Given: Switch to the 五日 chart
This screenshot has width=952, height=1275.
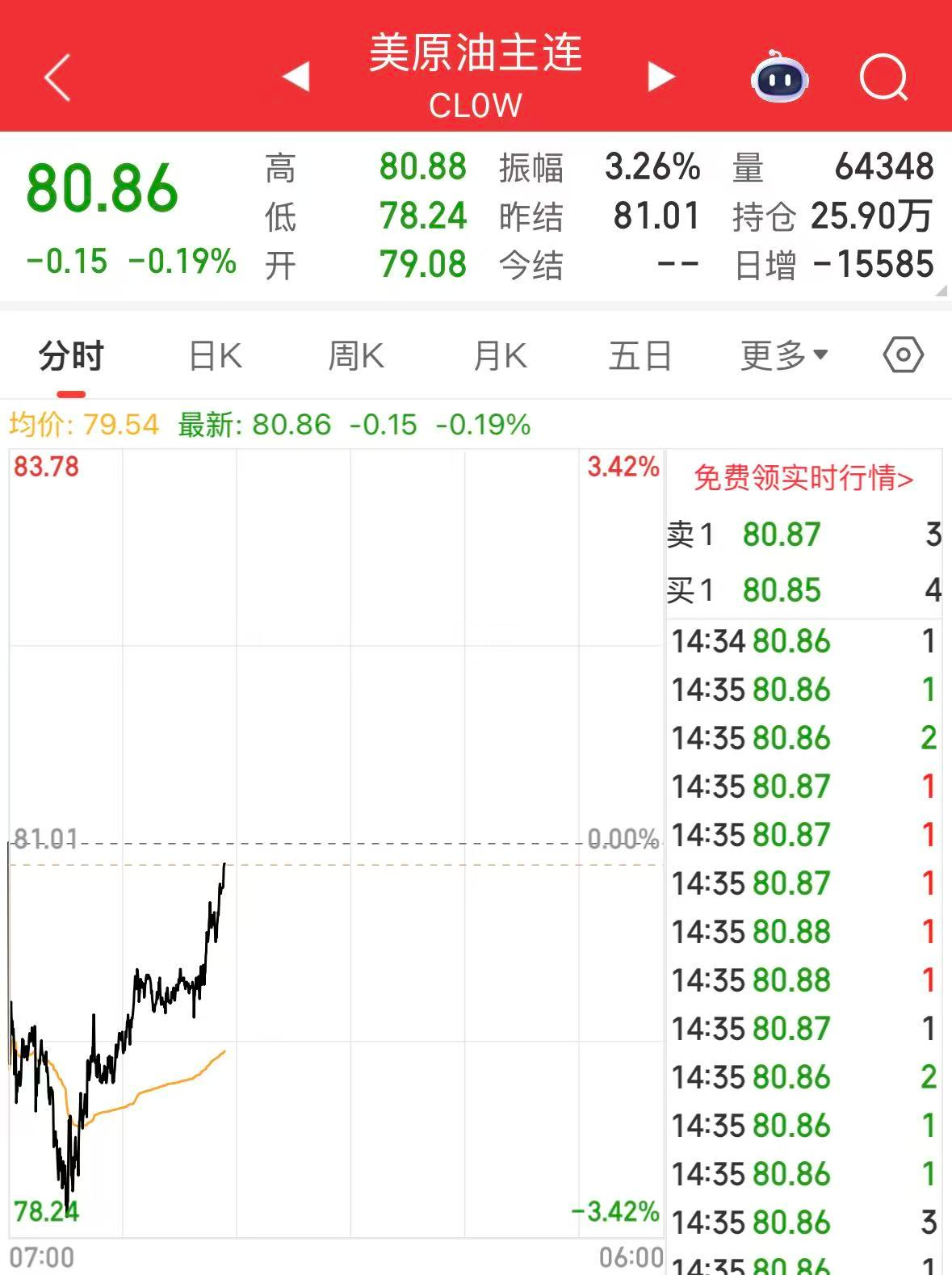Looking at the screenshot, I should [640, 356].
